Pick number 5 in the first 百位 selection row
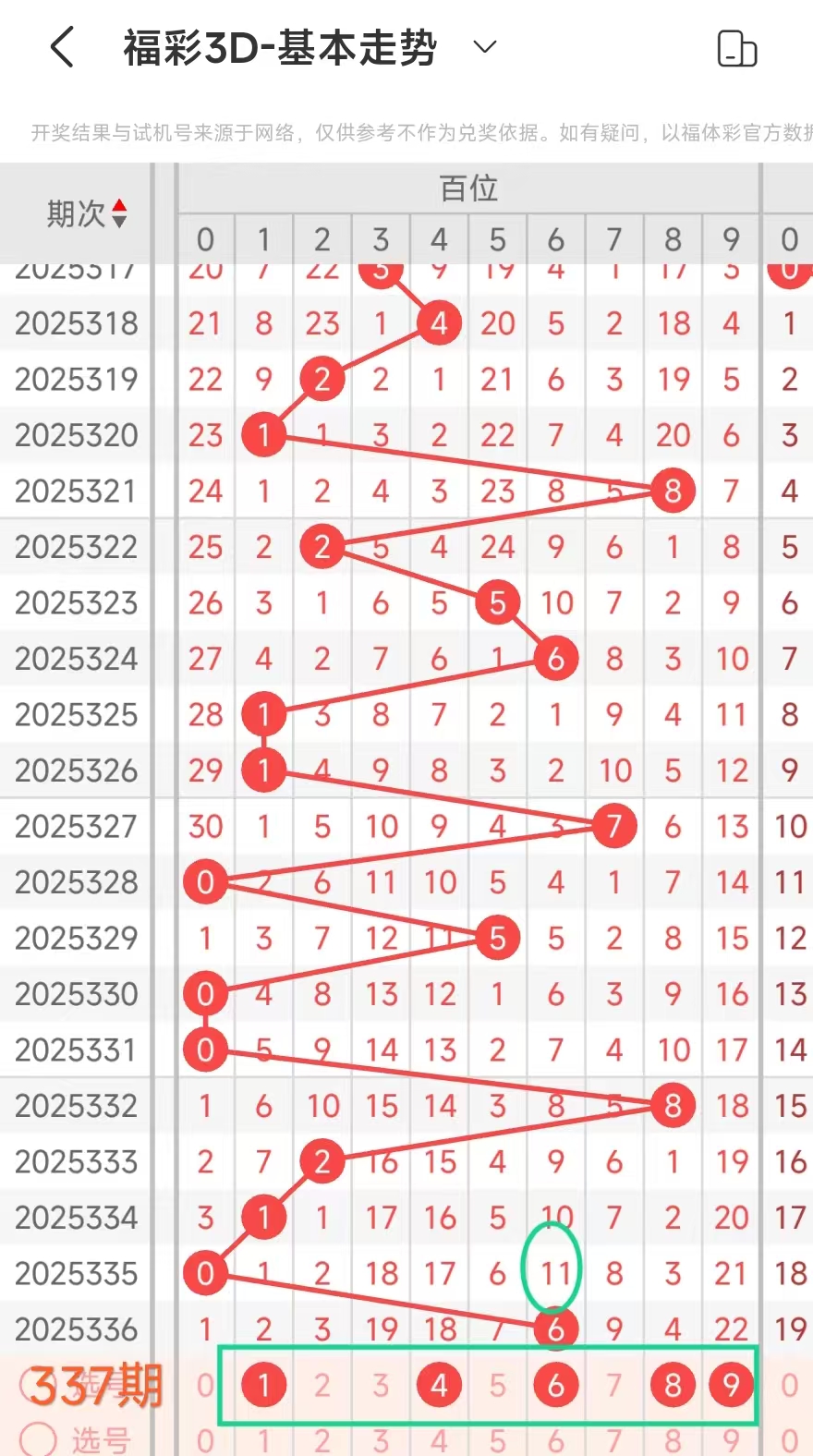Image resolution: width=813 pixels, height=1456 pixels. [497, 1384]
